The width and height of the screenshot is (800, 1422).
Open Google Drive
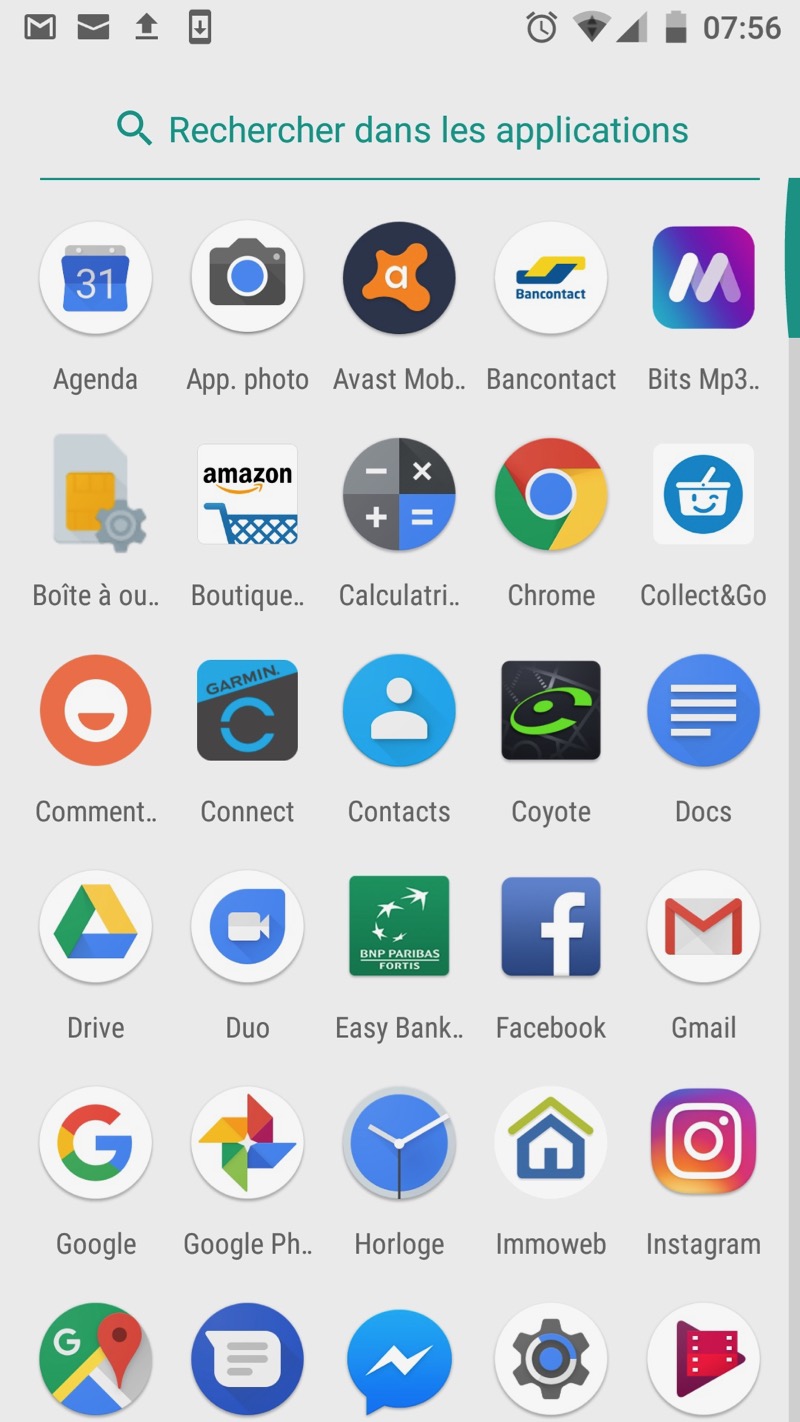pyautogui.click(x=95, y=926)
